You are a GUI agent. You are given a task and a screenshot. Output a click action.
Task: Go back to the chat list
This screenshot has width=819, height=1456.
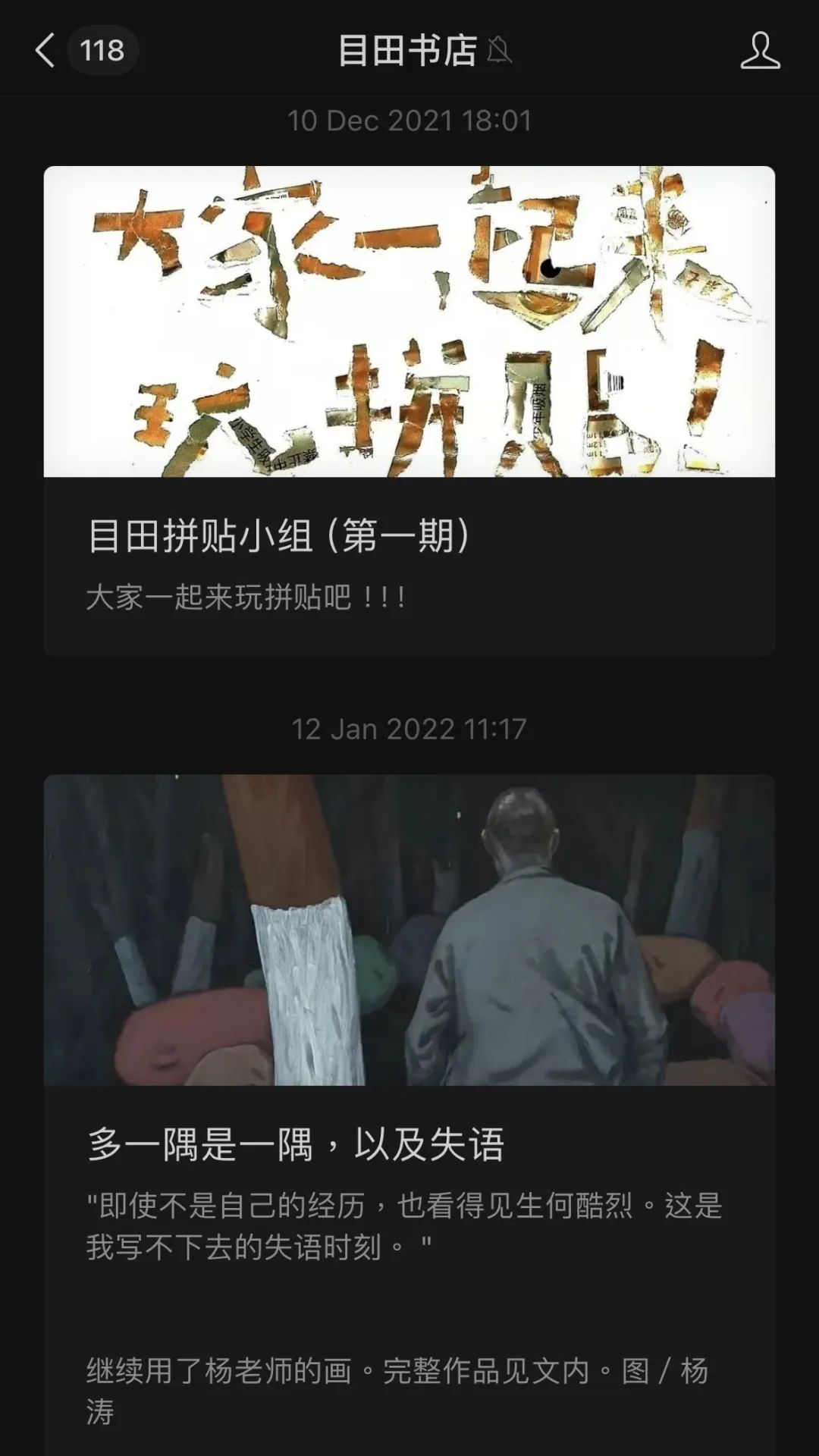45,51
